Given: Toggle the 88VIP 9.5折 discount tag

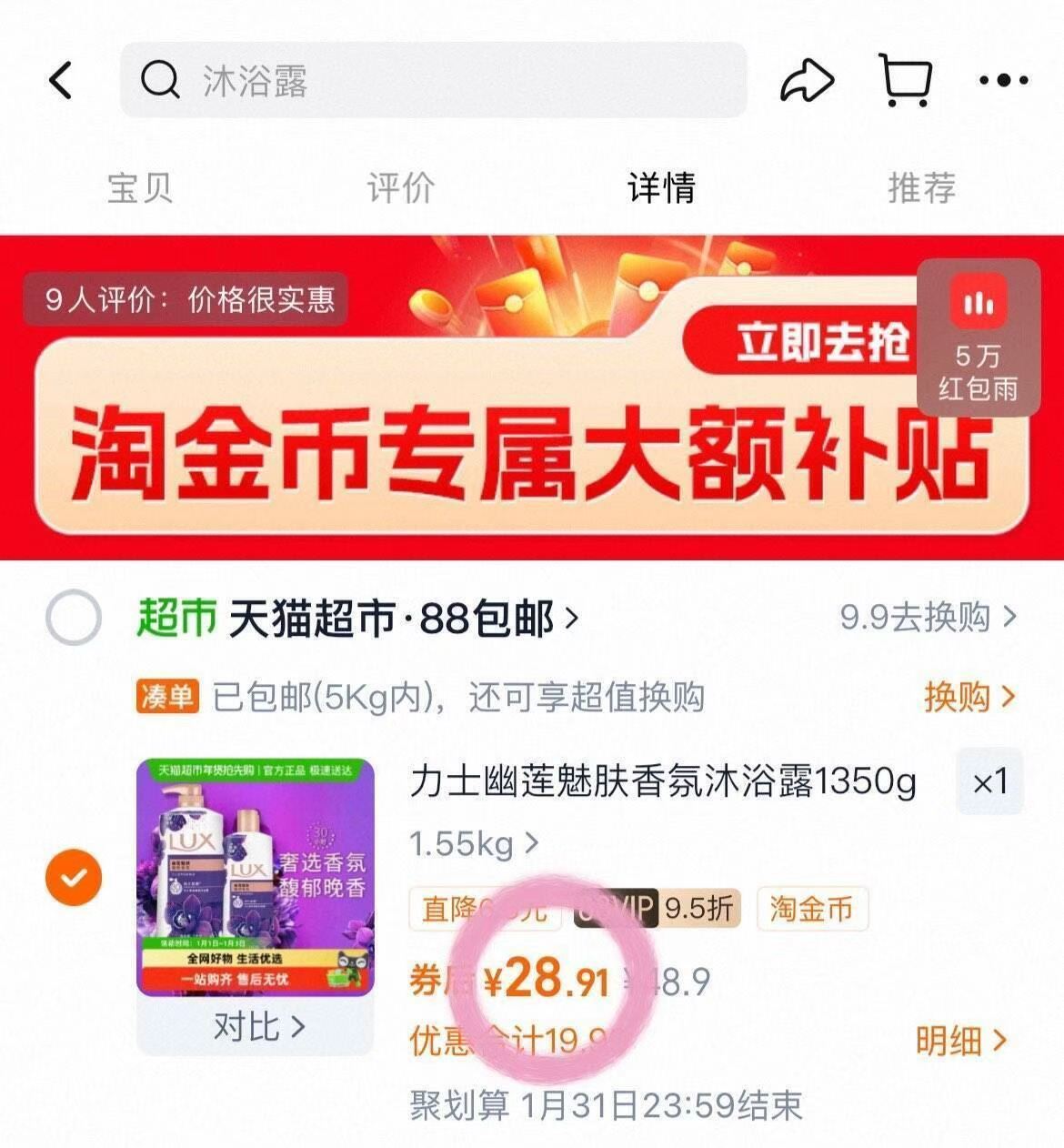Looking at the screenshot, I should (657, 909).
